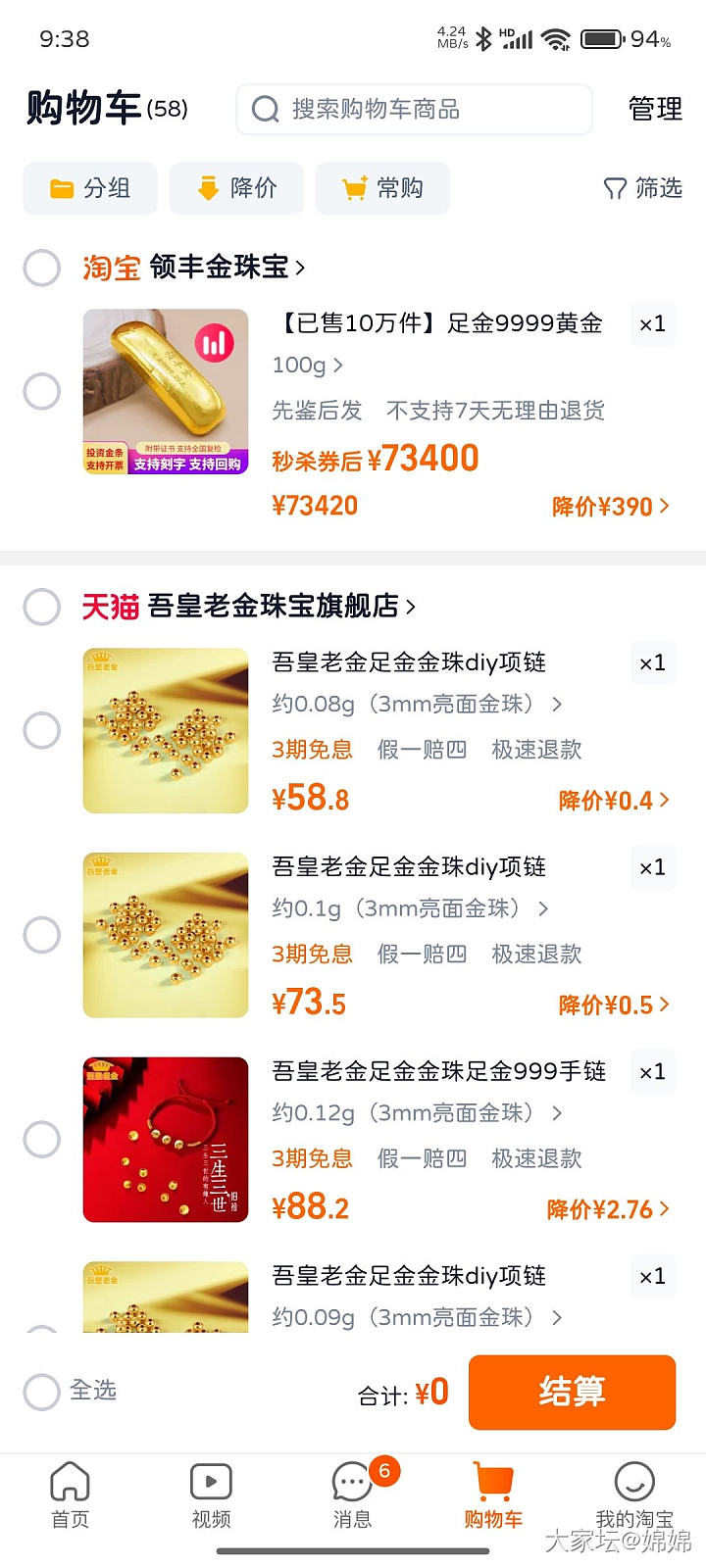706x1568 pixels.
Task: Select all items from 吾皇老金珠宝旗舰店
Action: tap(42, 607)
